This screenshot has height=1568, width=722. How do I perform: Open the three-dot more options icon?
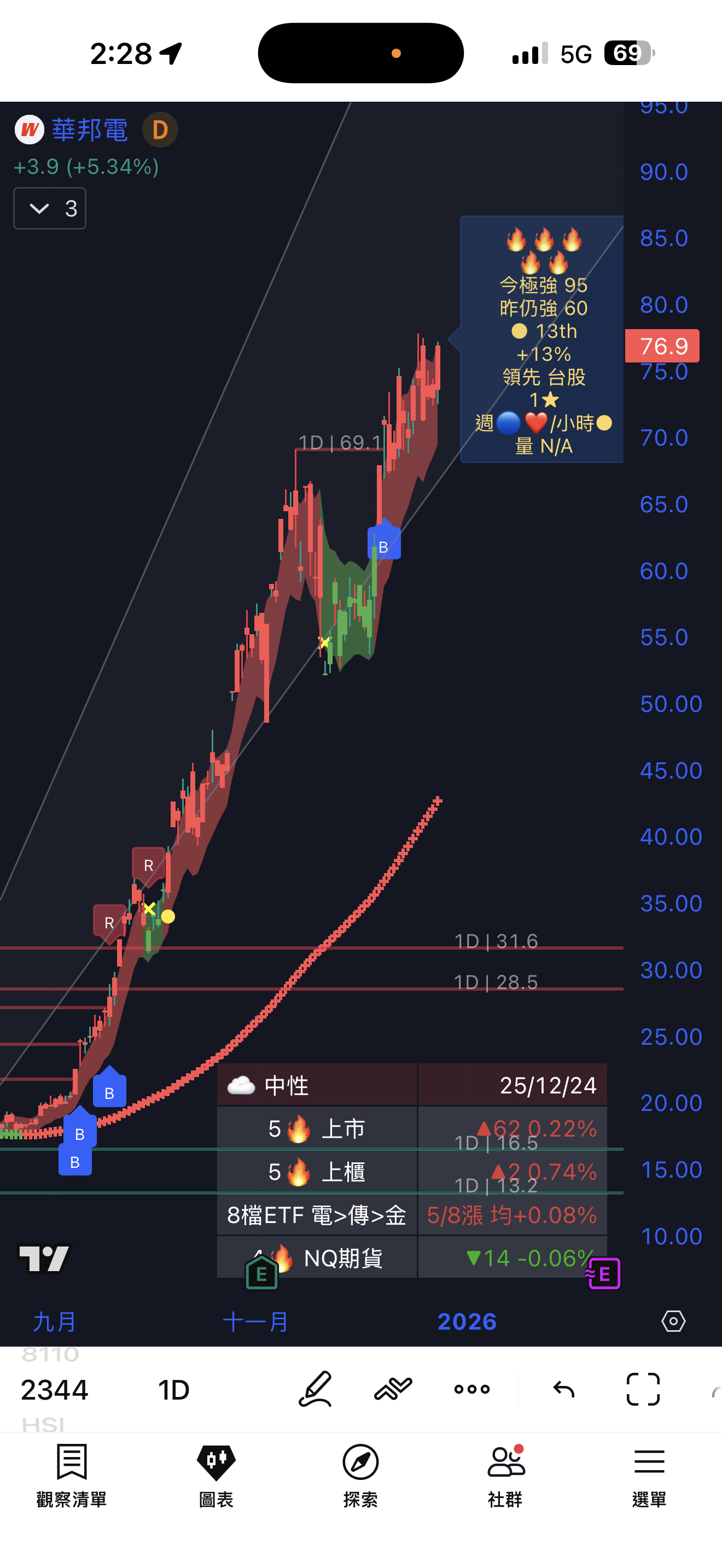coord(473,1389)
